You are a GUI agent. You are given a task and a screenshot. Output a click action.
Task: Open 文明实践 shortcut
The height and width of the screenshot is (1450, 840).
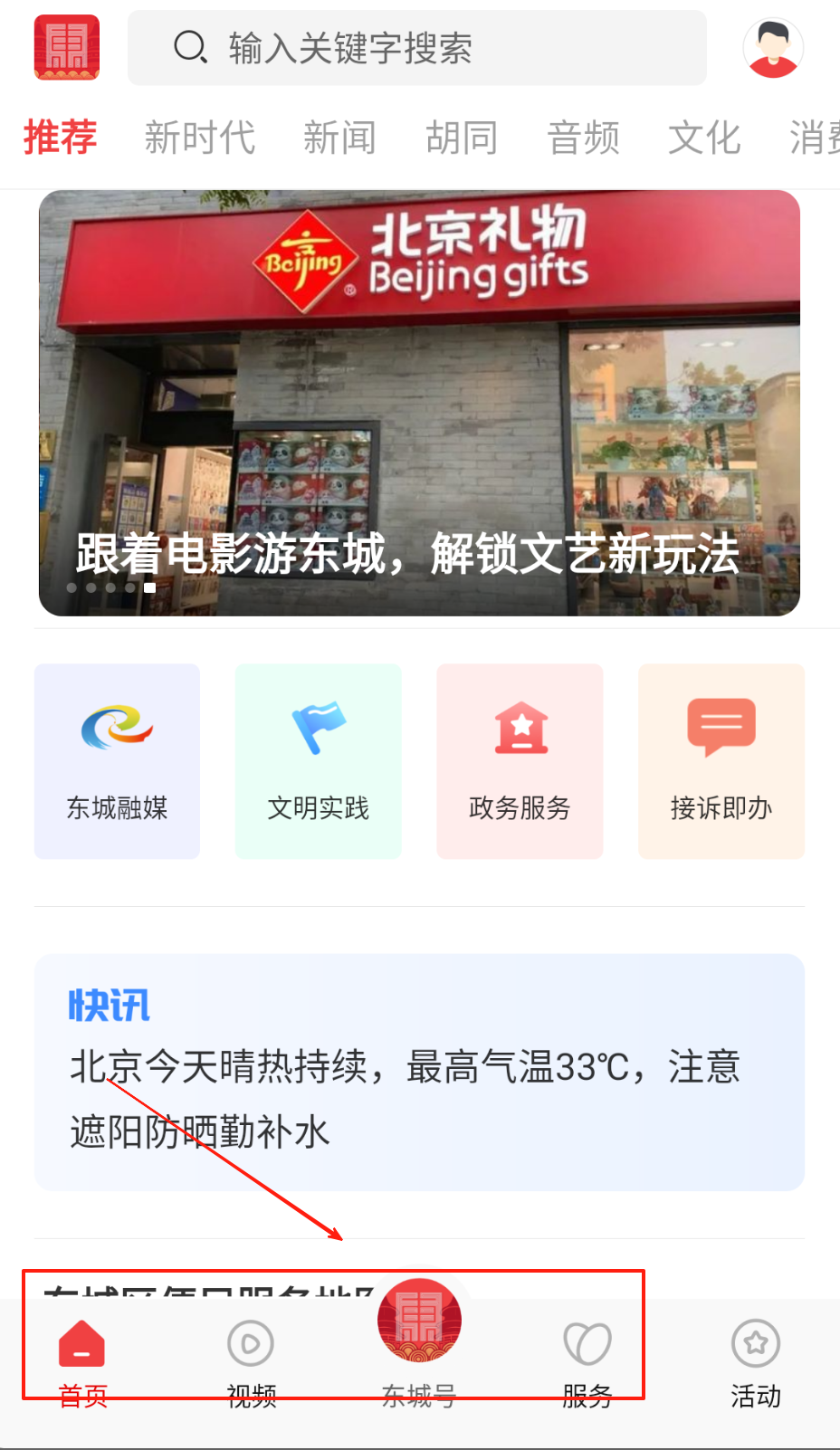tap(319, 761)
